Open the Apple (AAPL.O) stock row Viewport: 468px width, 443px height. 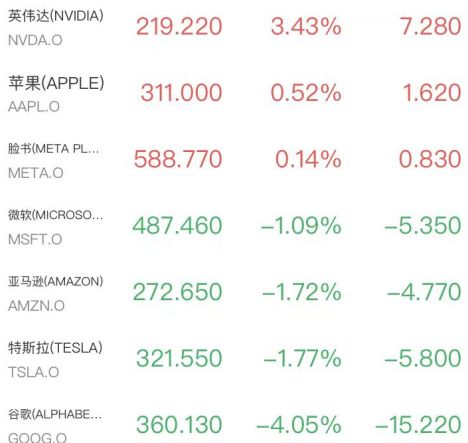click(234, 93)
